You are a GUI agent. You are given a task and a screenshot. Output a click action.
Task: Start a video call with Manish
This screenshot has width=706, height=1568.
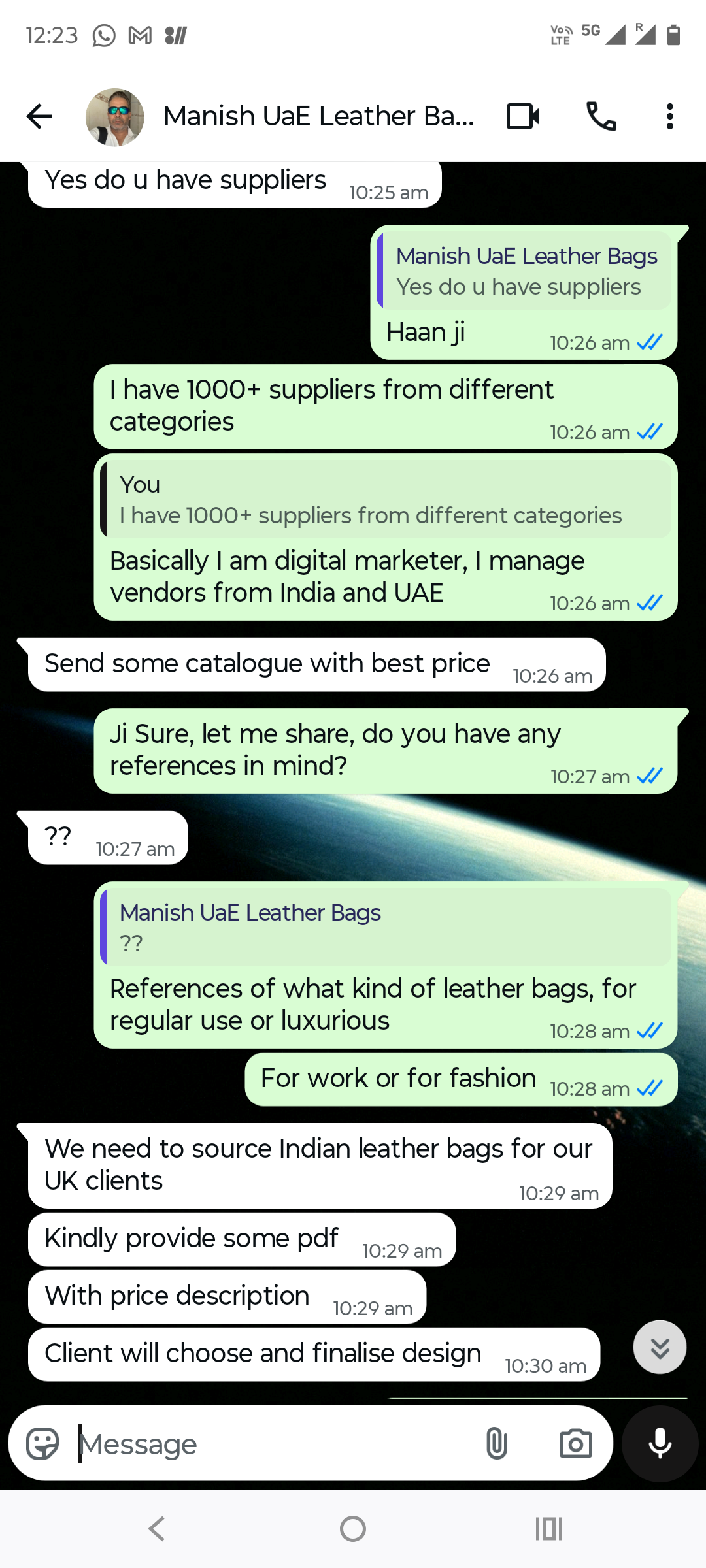coord(521,116)
